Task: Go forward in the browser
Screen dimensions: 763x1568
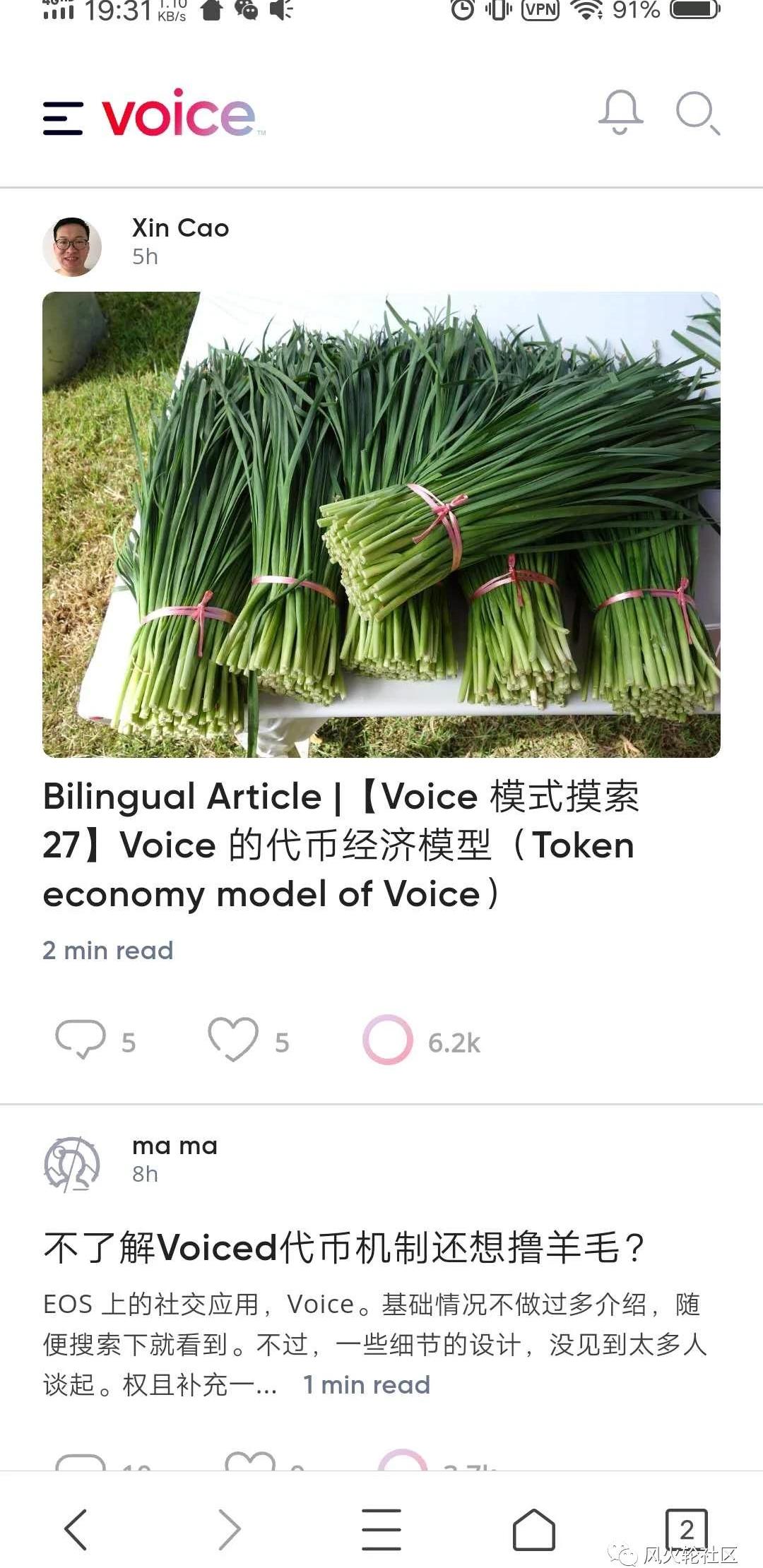Action: tap(229, 1529)
